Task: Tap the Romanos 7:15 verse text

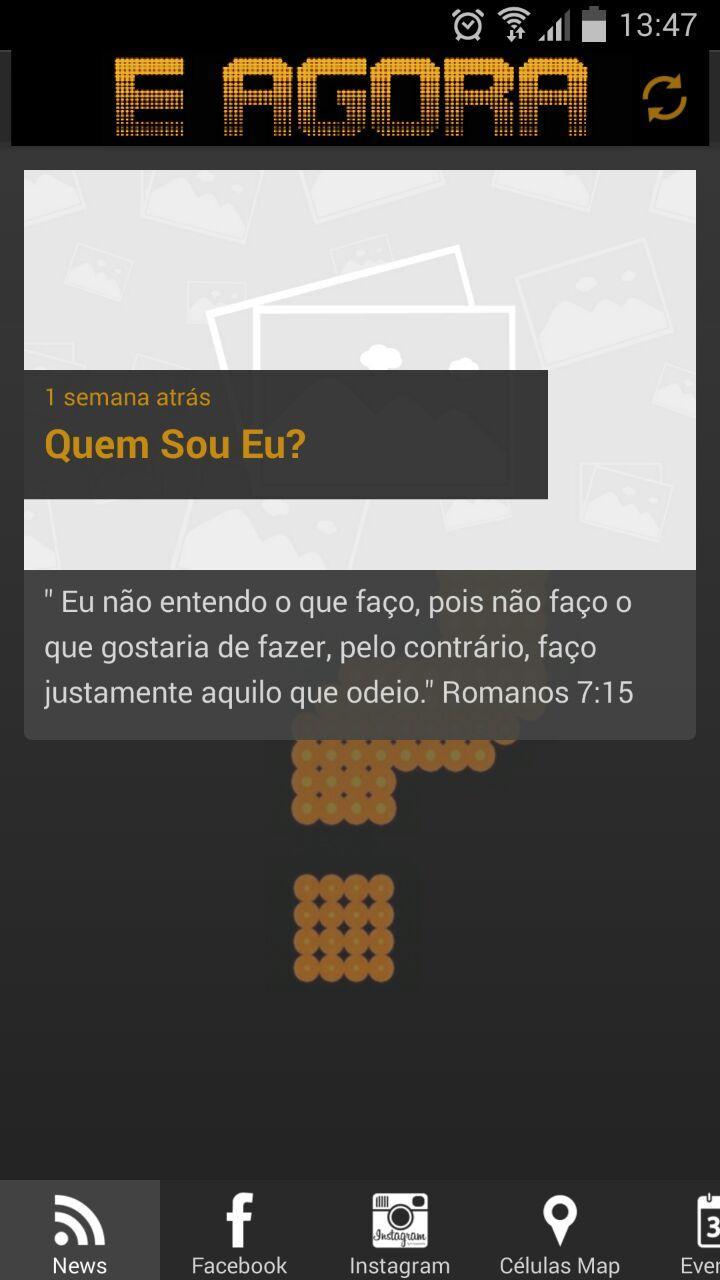Action: click(360, 646)
